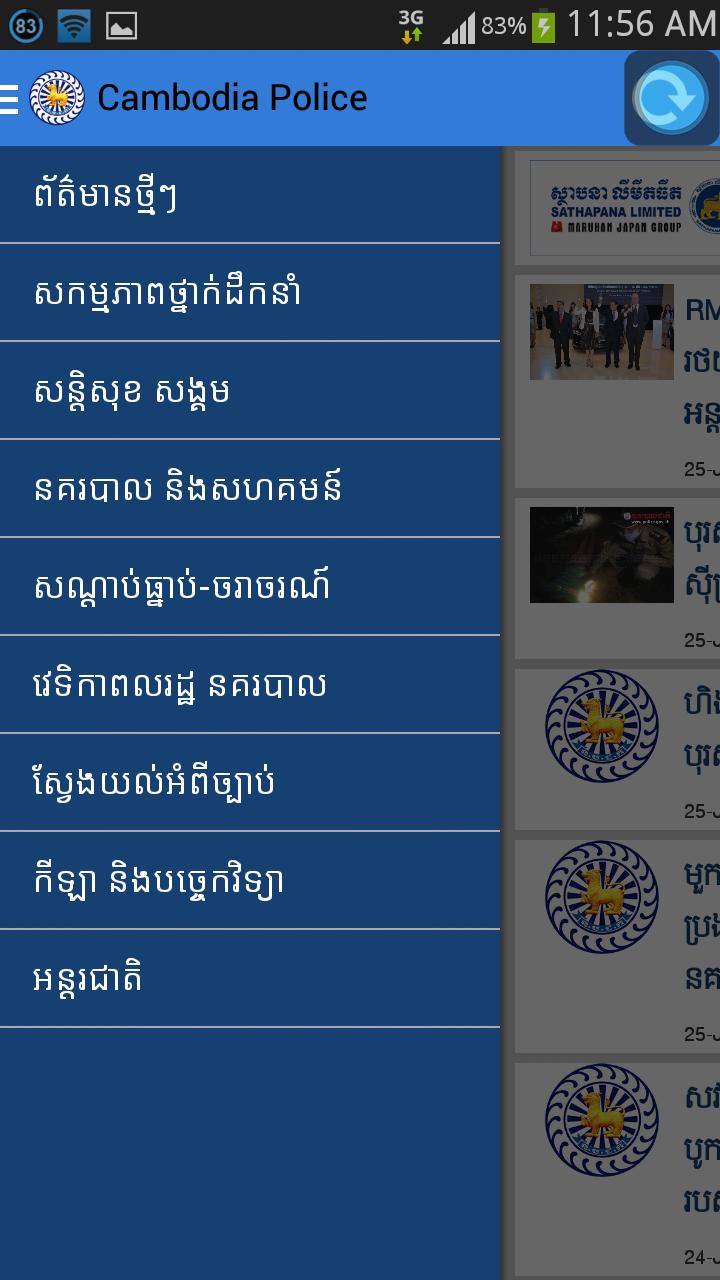The image size is (720, 1280).
Task: Open the RM article headline
Action: (700, 312)
